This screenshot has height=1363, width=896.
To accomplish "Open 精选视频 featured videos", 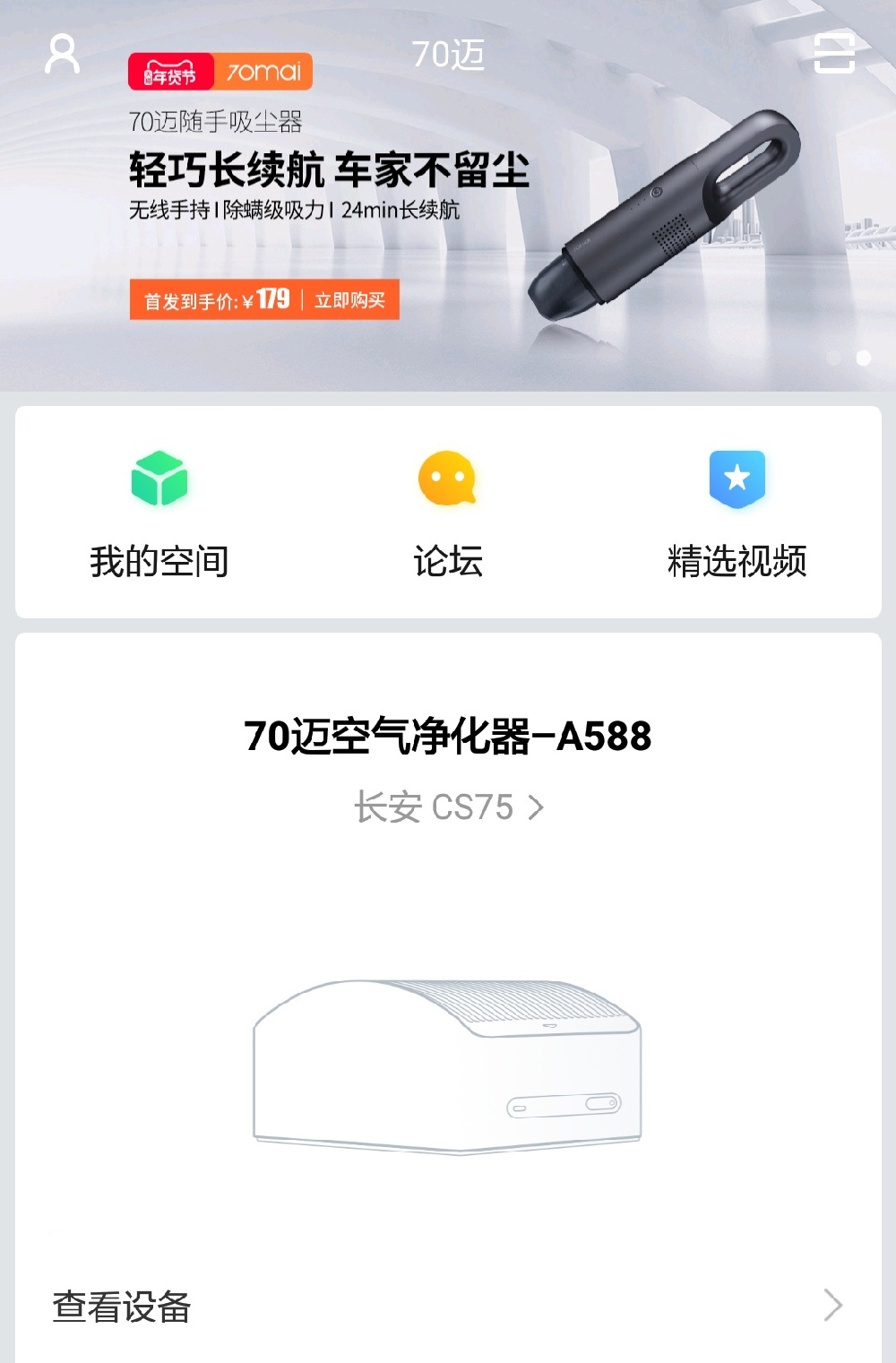I will click(x=737, y=513).
